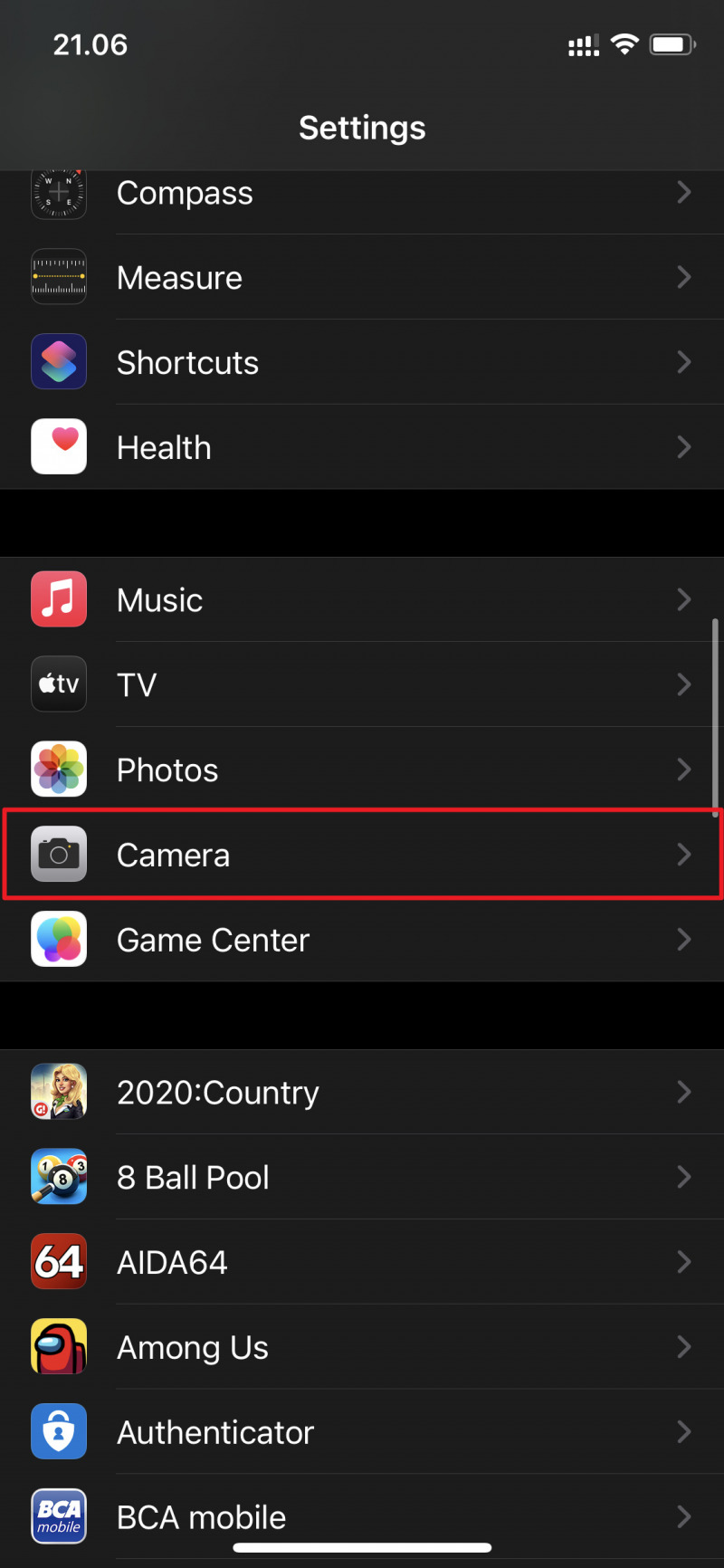724x1568 pixels.
Task: Open BCA mobile settings
Action: tap(362, 1514)
